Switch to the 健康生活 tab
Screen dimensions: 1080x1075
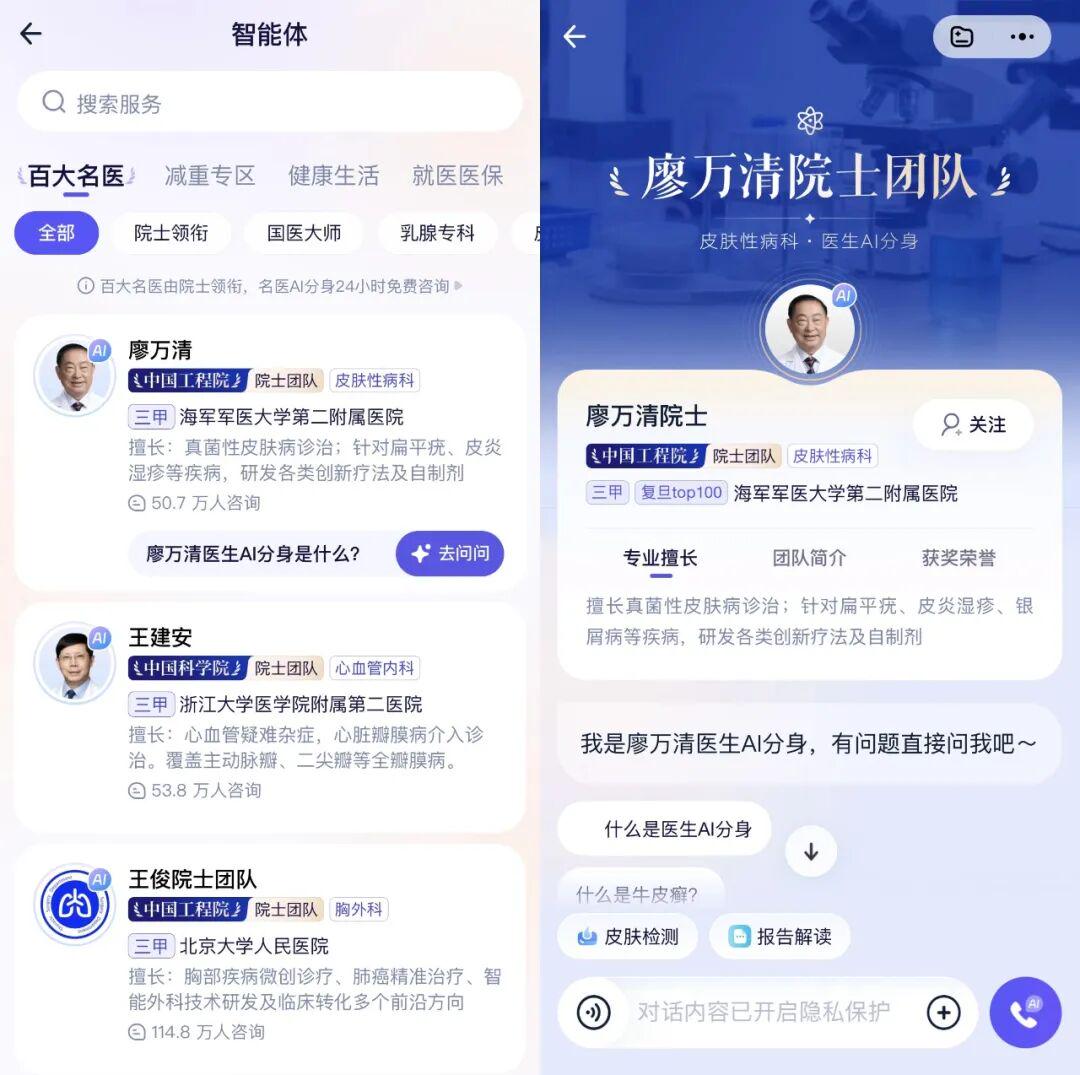[333, 176]
